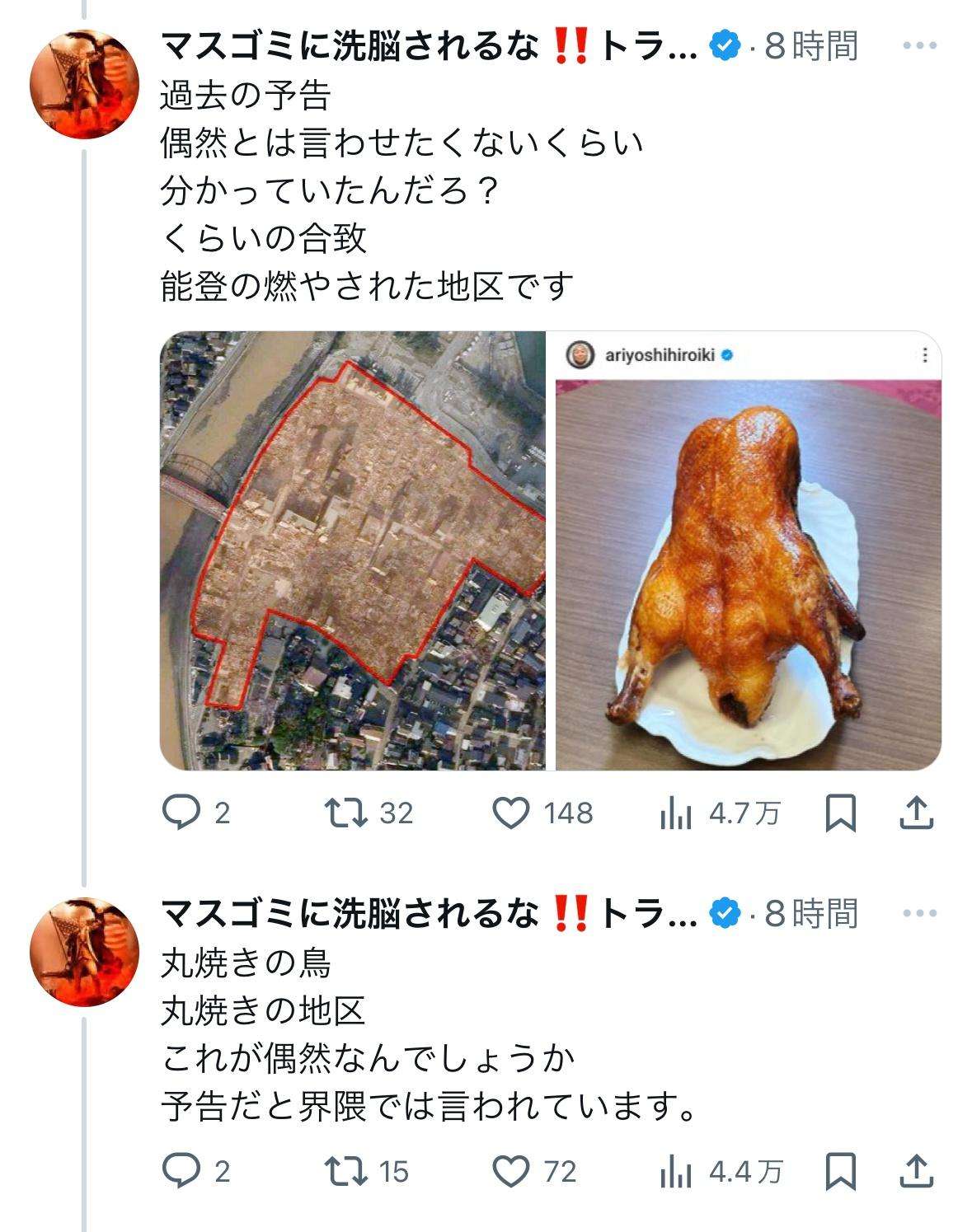The height and width of the screenshot is (1232, 972).
Task: Reply to the tweet with the aerial photo
Action: [181, 814]
